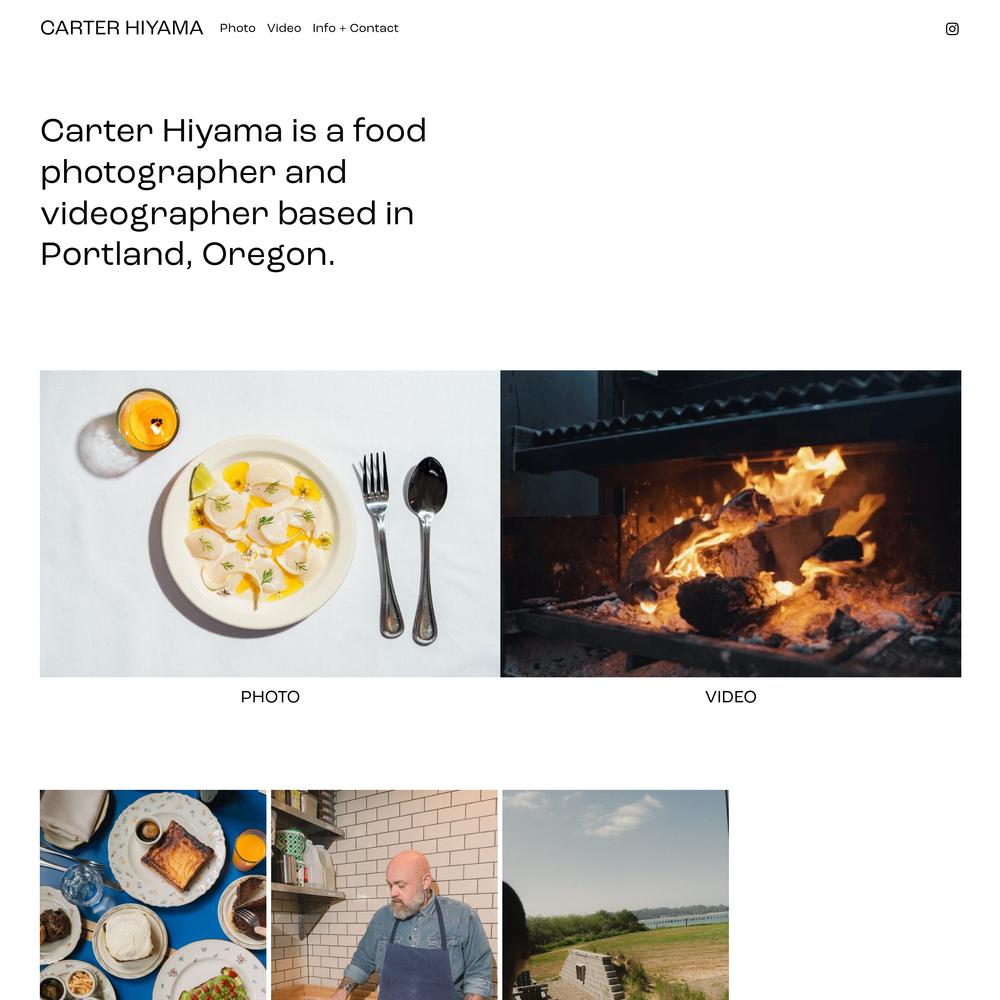Open the Instagram icon in the header
The width and height of the screenshot is (1000, 1000).
(952, 29)
